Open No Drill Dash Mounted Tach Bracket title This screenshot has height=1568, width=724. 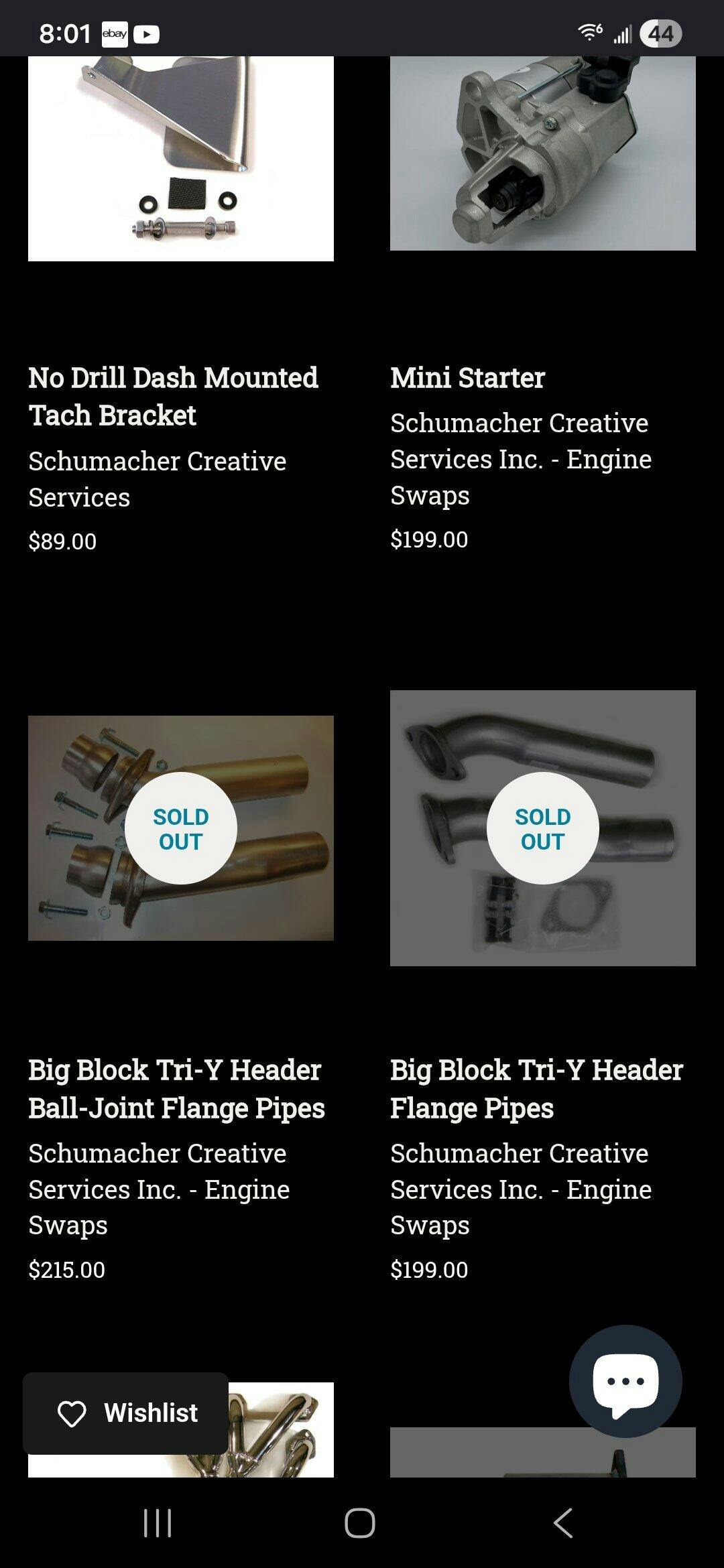point(173,397)
